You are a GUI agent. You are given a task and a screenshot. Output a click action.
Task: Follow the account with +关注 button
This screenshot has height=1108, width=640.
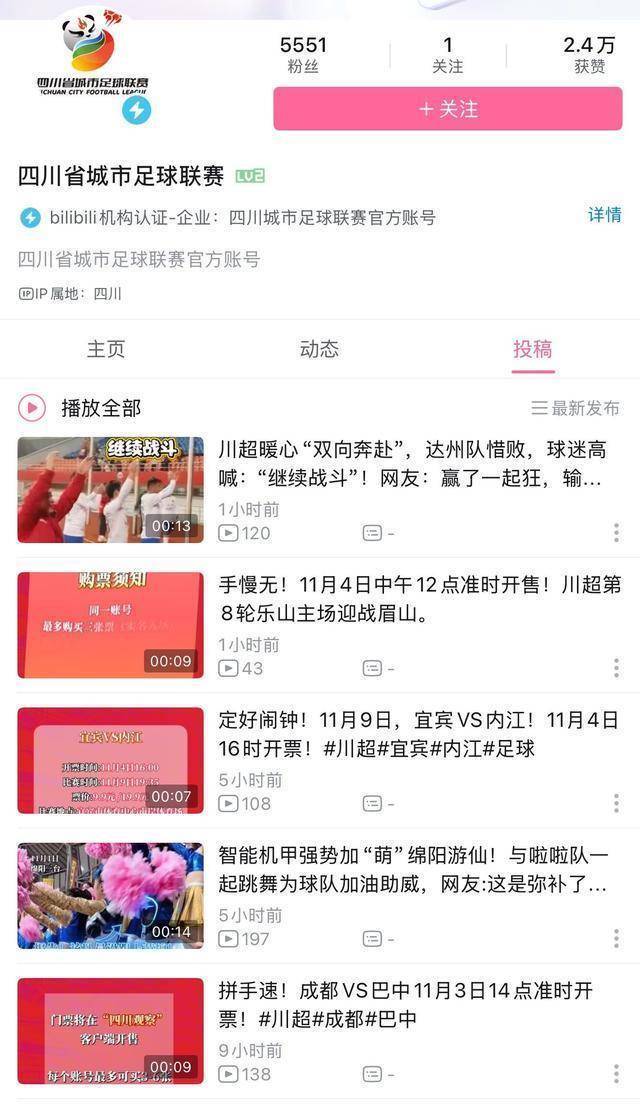[x=447, y=109]
